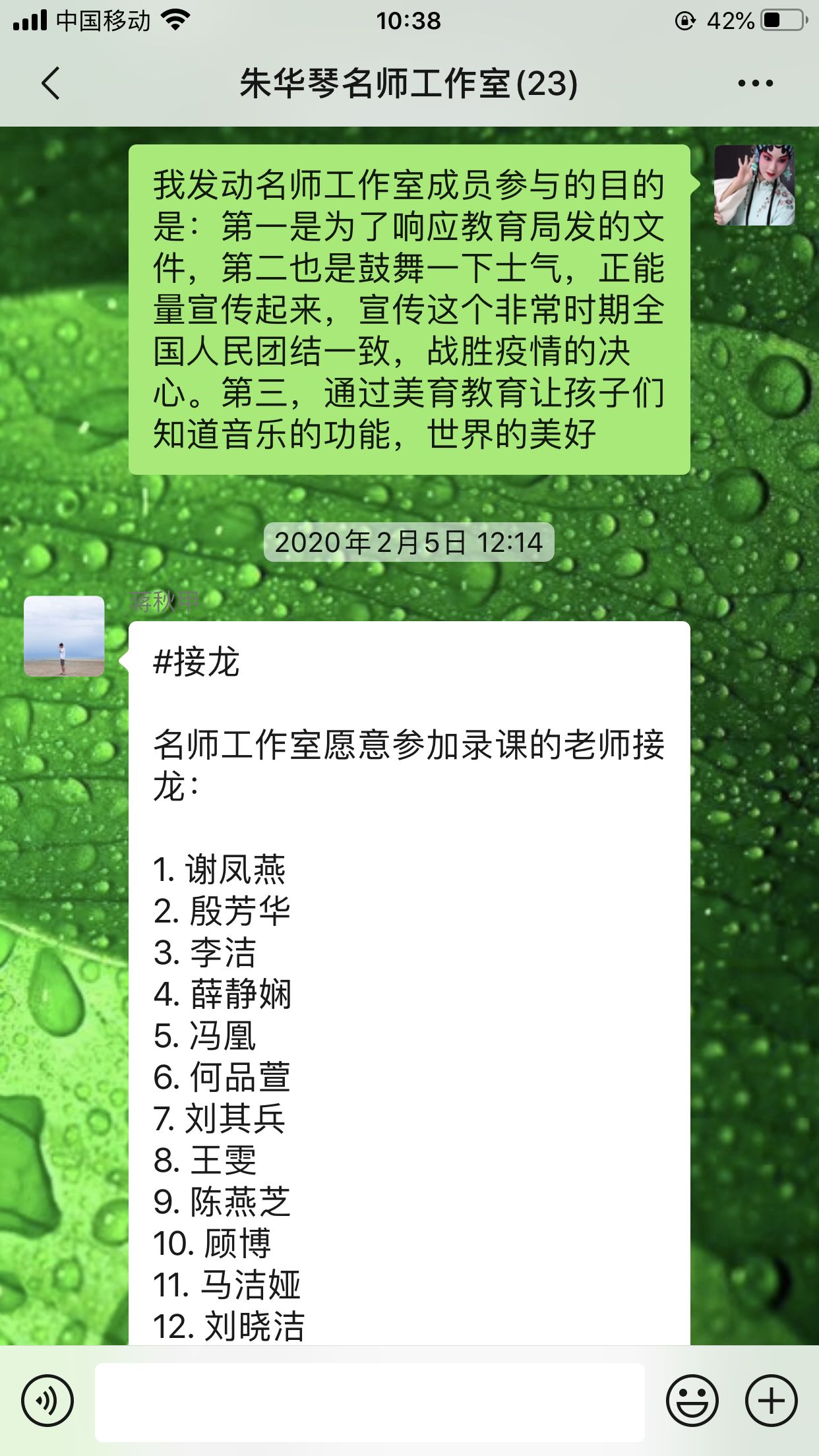Open the plus attachment menu
Screen dimensions: 819x1456
[771, 1401]
